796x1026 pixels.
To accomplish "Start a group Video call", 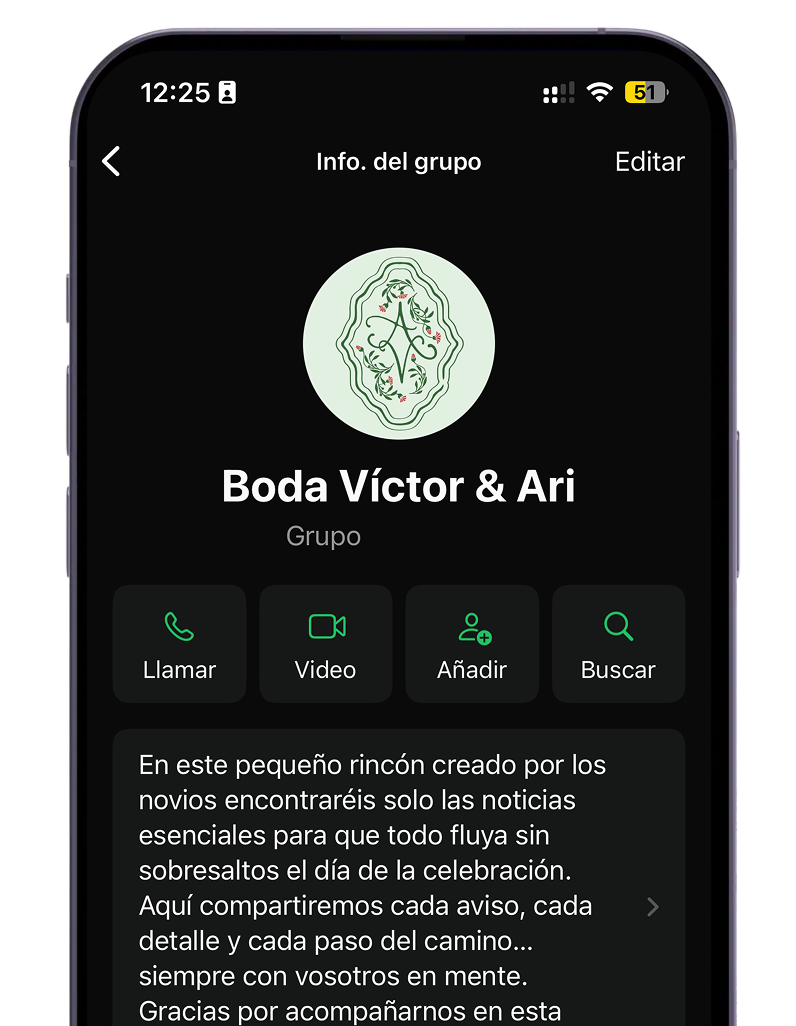I will (x=326, y=644).
